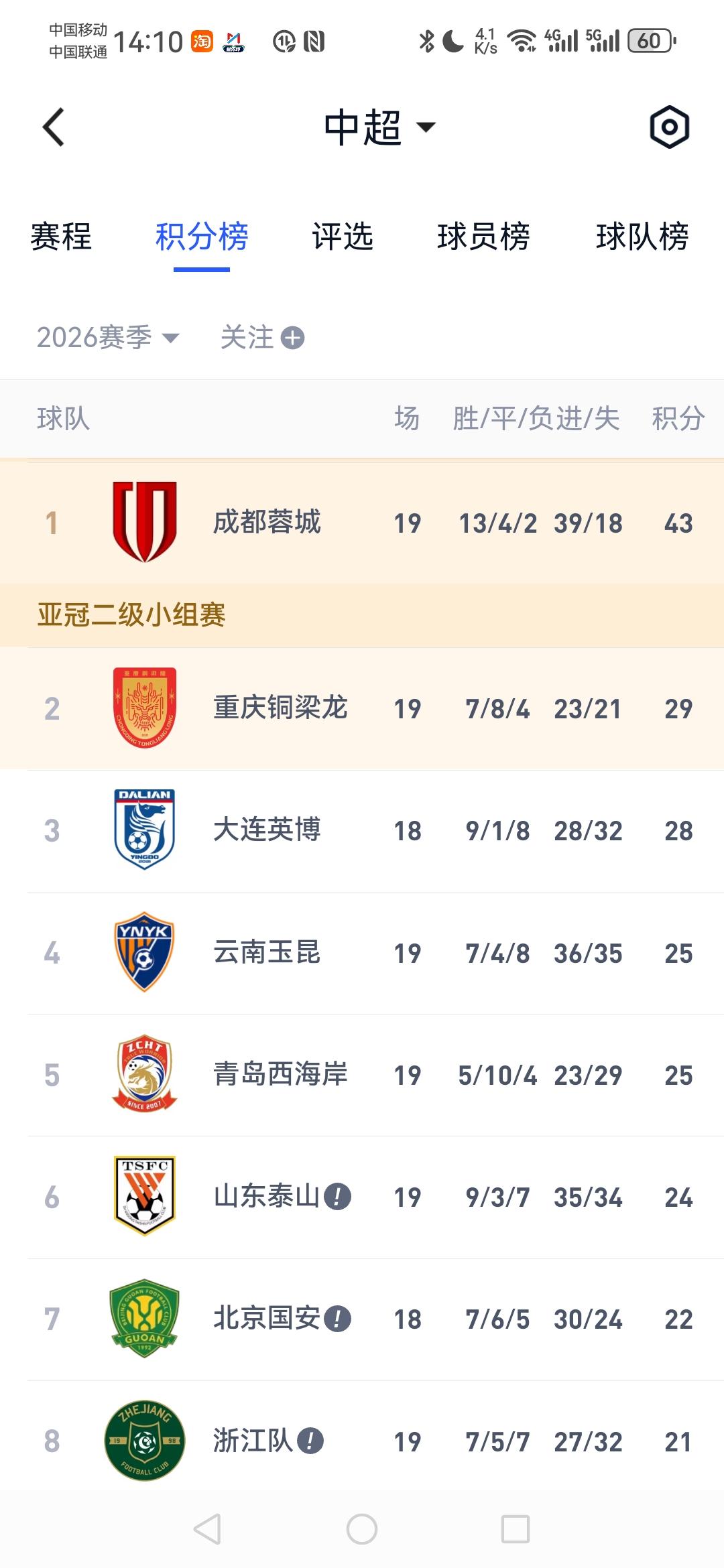Open the 青岛西海岸 team row
The height and width of the screenshot is (1568, 724).
362,1075
